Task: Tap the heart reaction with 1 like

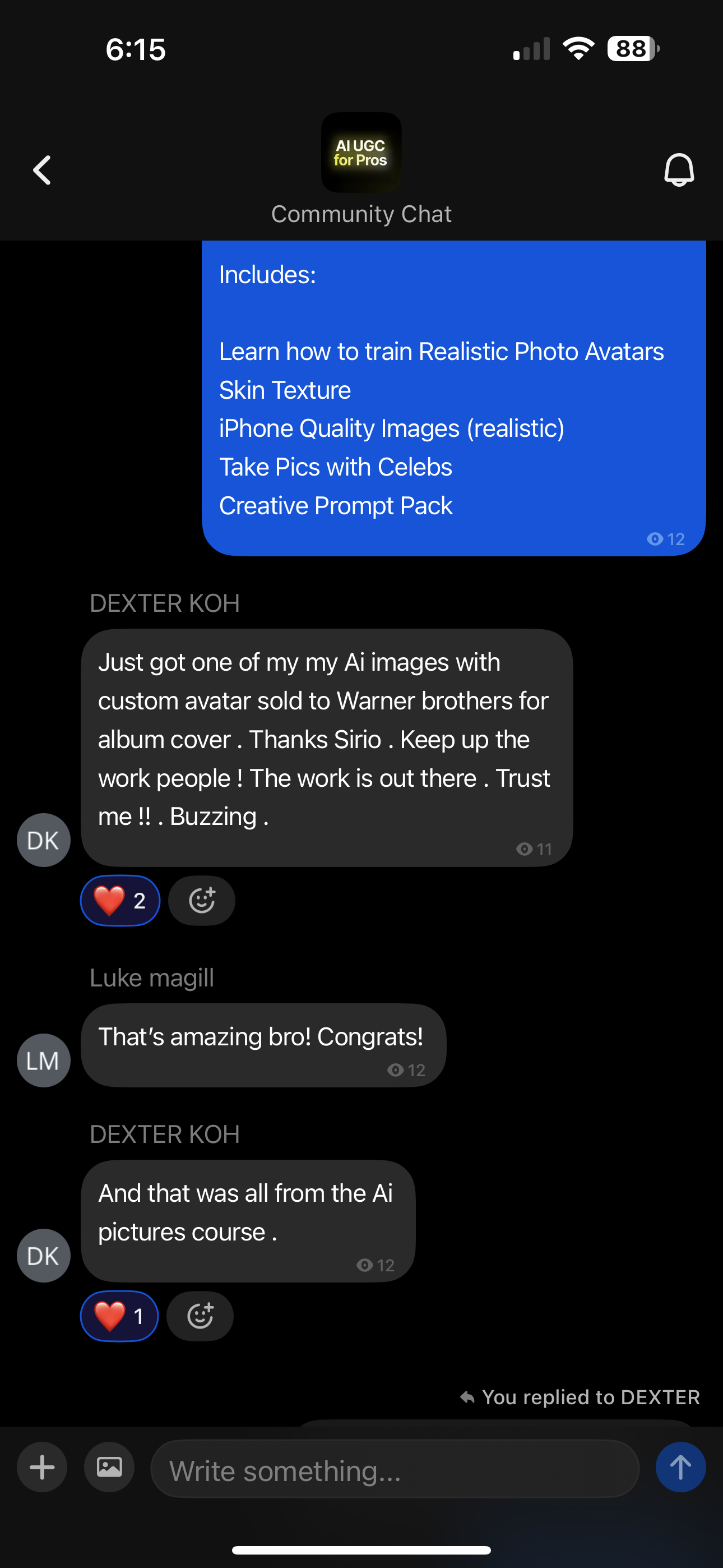Action: tap(119, 1316)
